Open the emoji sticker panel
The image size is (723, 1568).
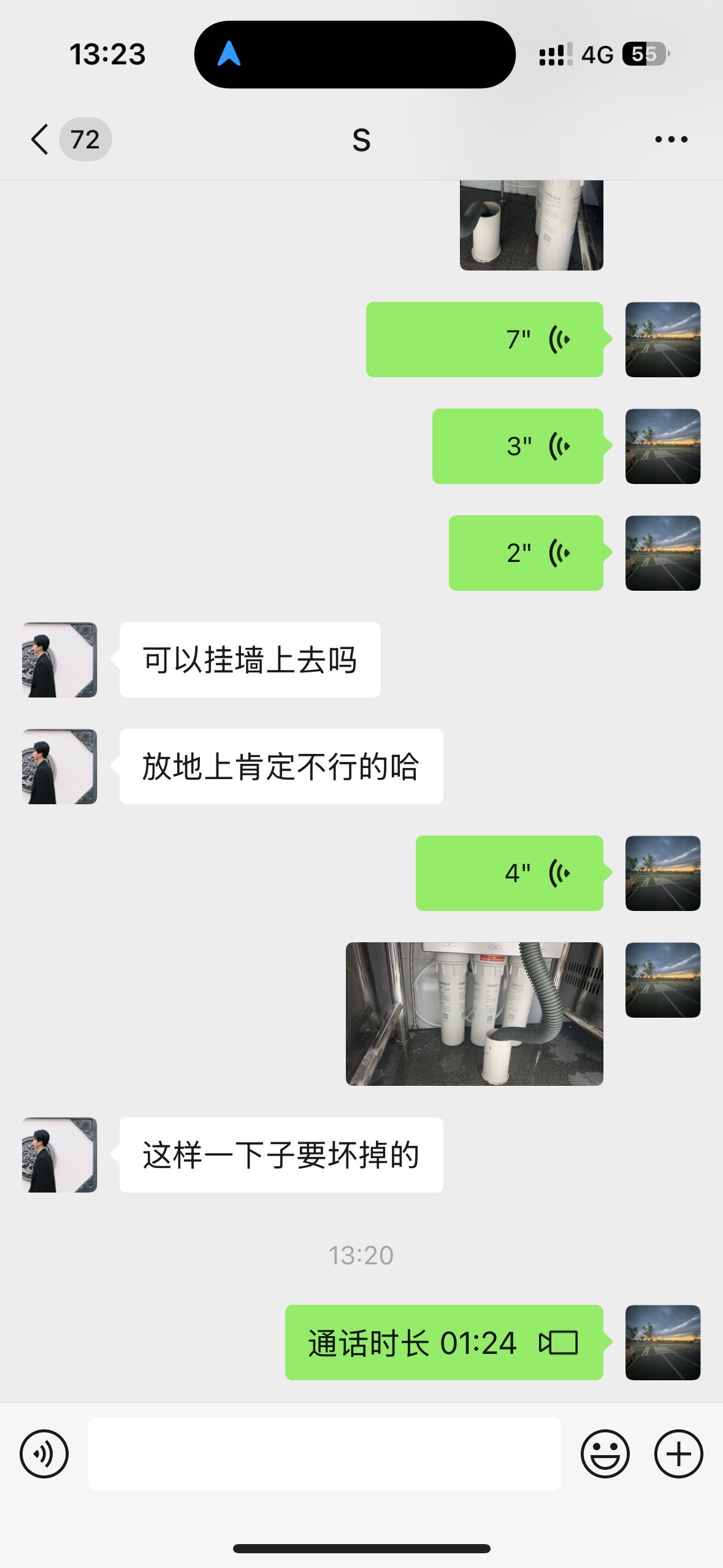click(x=605, y=1454)
